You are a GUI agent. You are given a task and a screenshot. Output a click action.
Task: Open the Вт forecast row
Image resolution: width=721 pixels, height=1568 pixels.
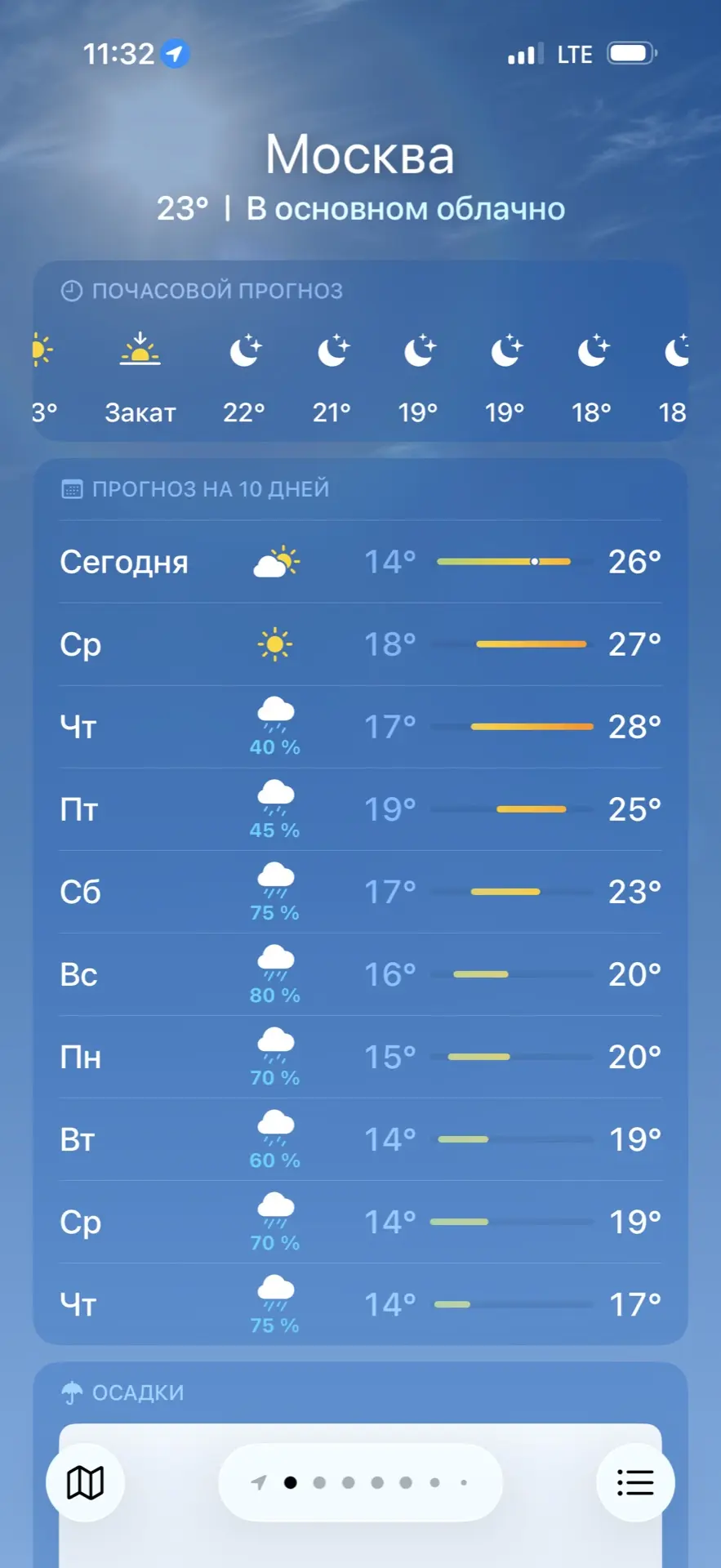coord(360,1139)
